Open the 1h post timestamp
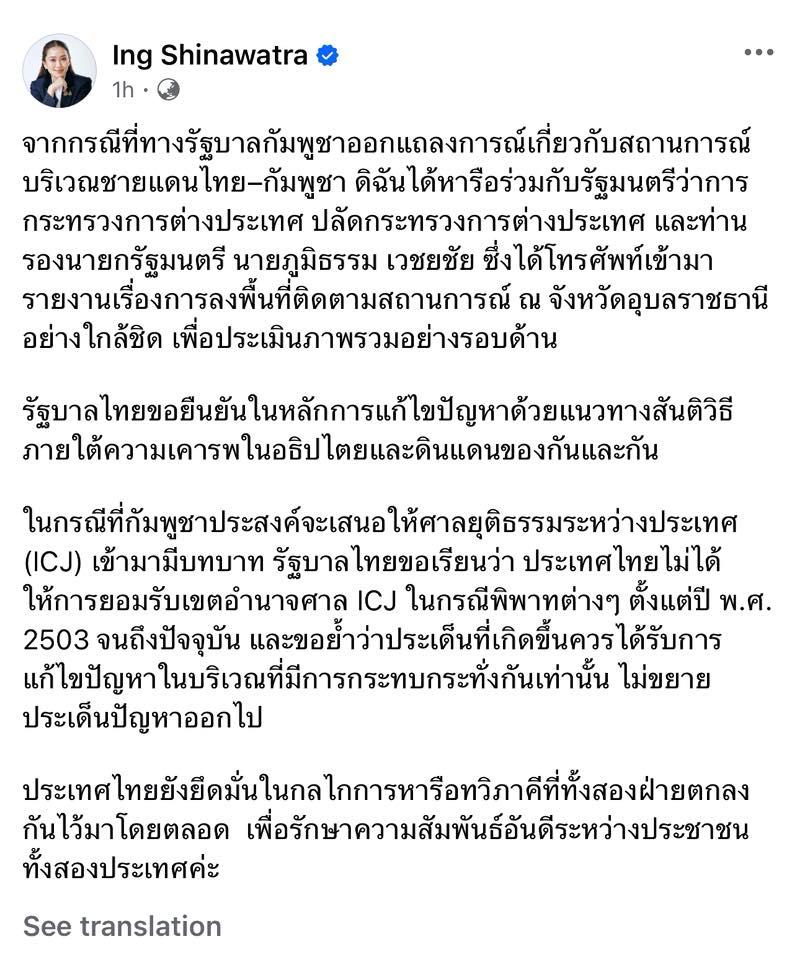 tap(123, 90)
